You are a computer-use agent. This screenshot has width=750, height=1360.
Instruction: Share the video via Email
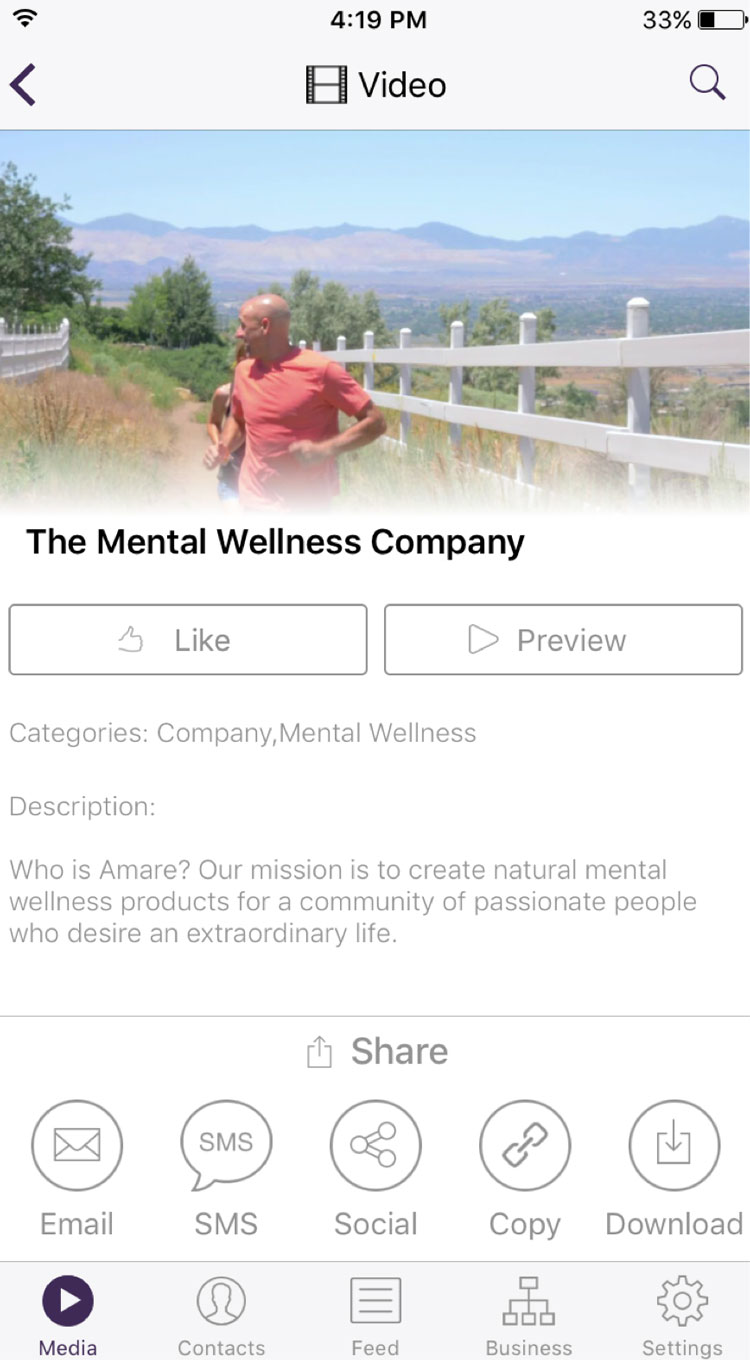77,1146
